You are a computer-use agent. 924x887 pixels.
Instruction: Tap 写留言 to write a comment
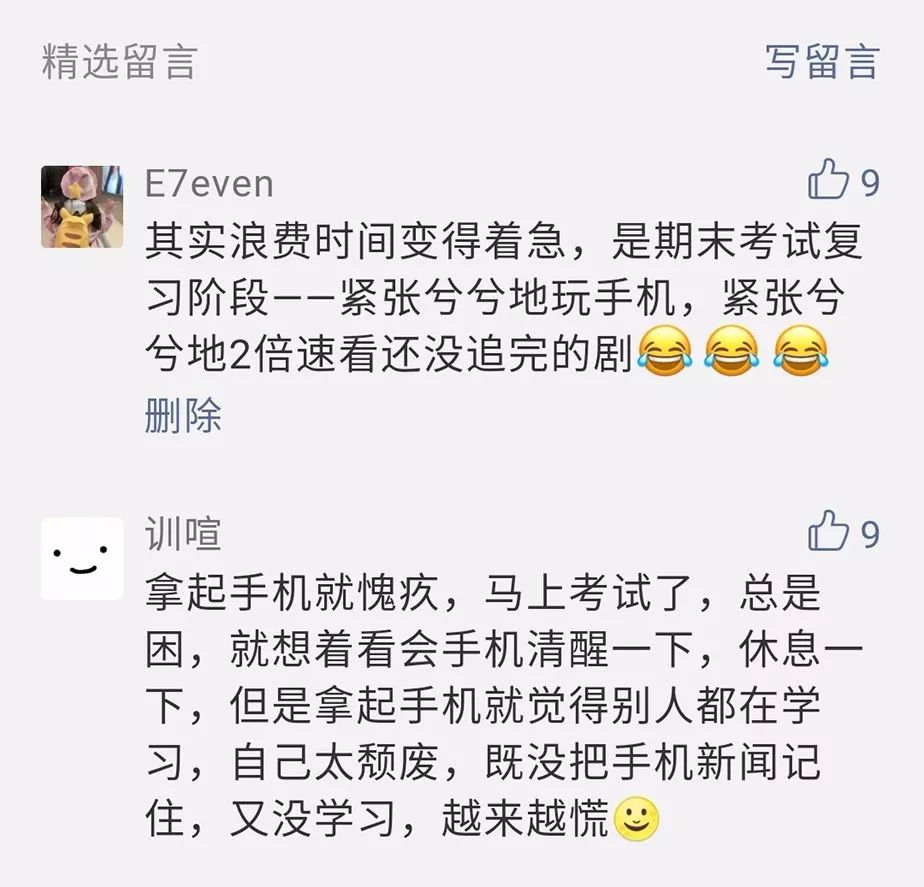coord(821,62)
